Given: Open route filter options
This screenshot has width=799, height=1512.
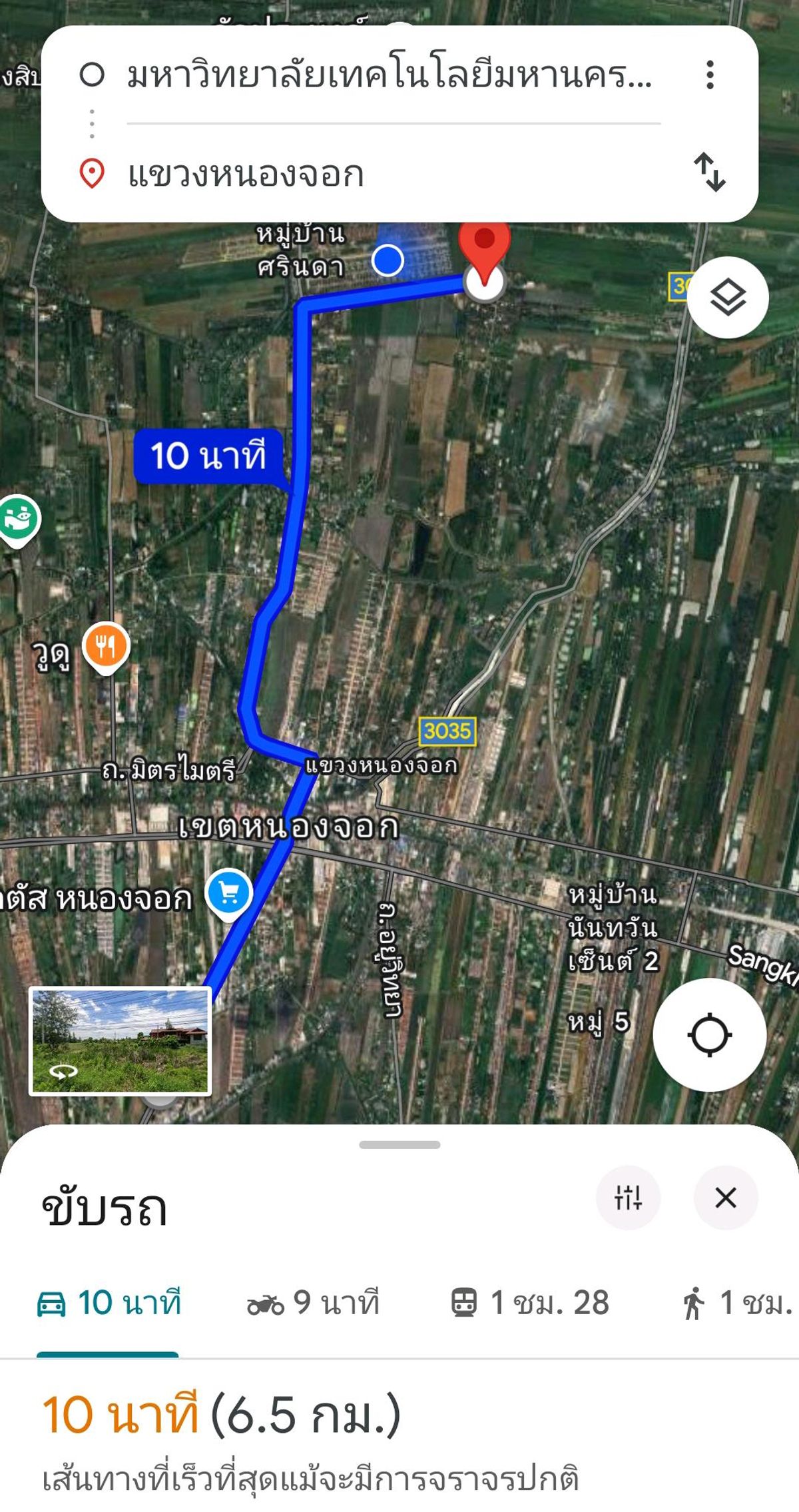Looking at the screenshot, I should coord(628,1197).
